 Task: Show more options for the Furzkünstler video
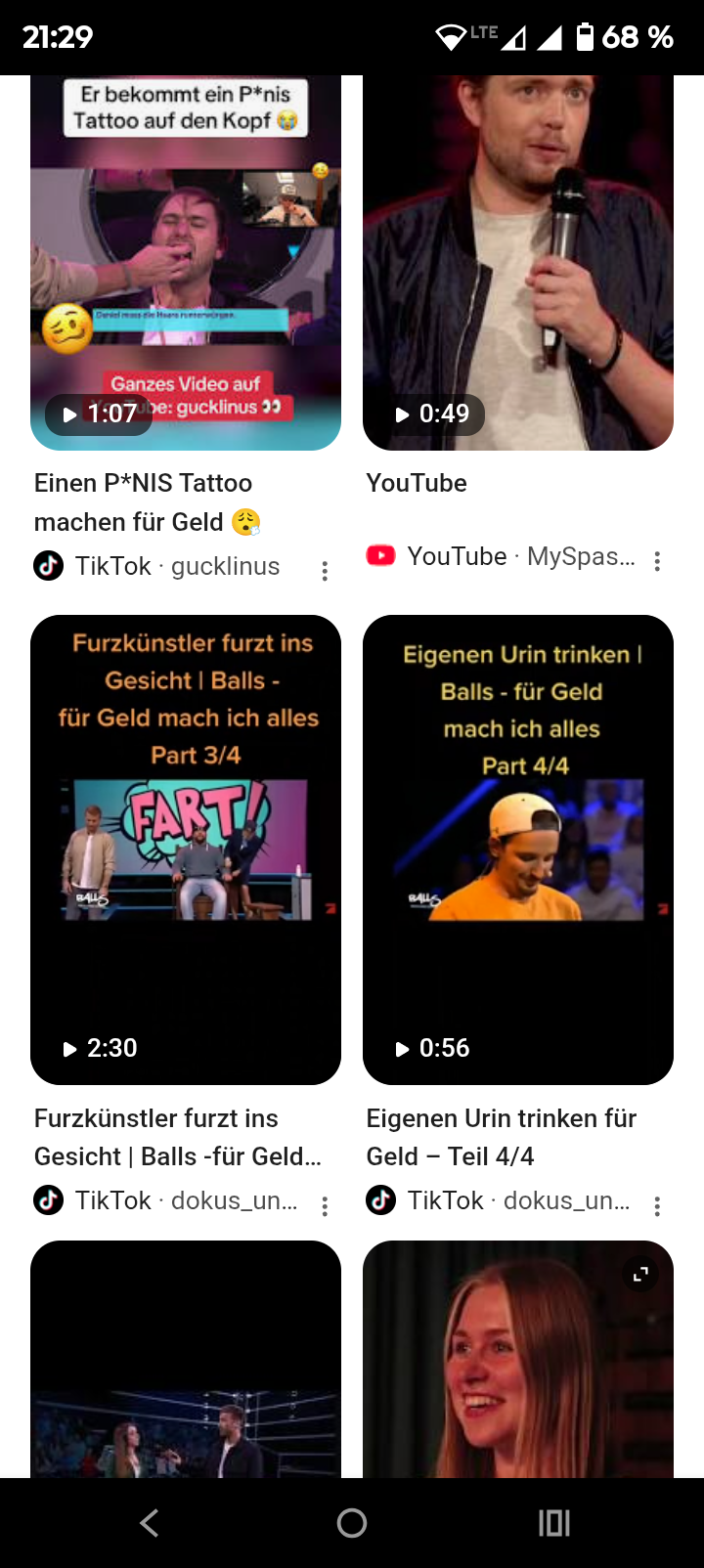coord(325,1206)
